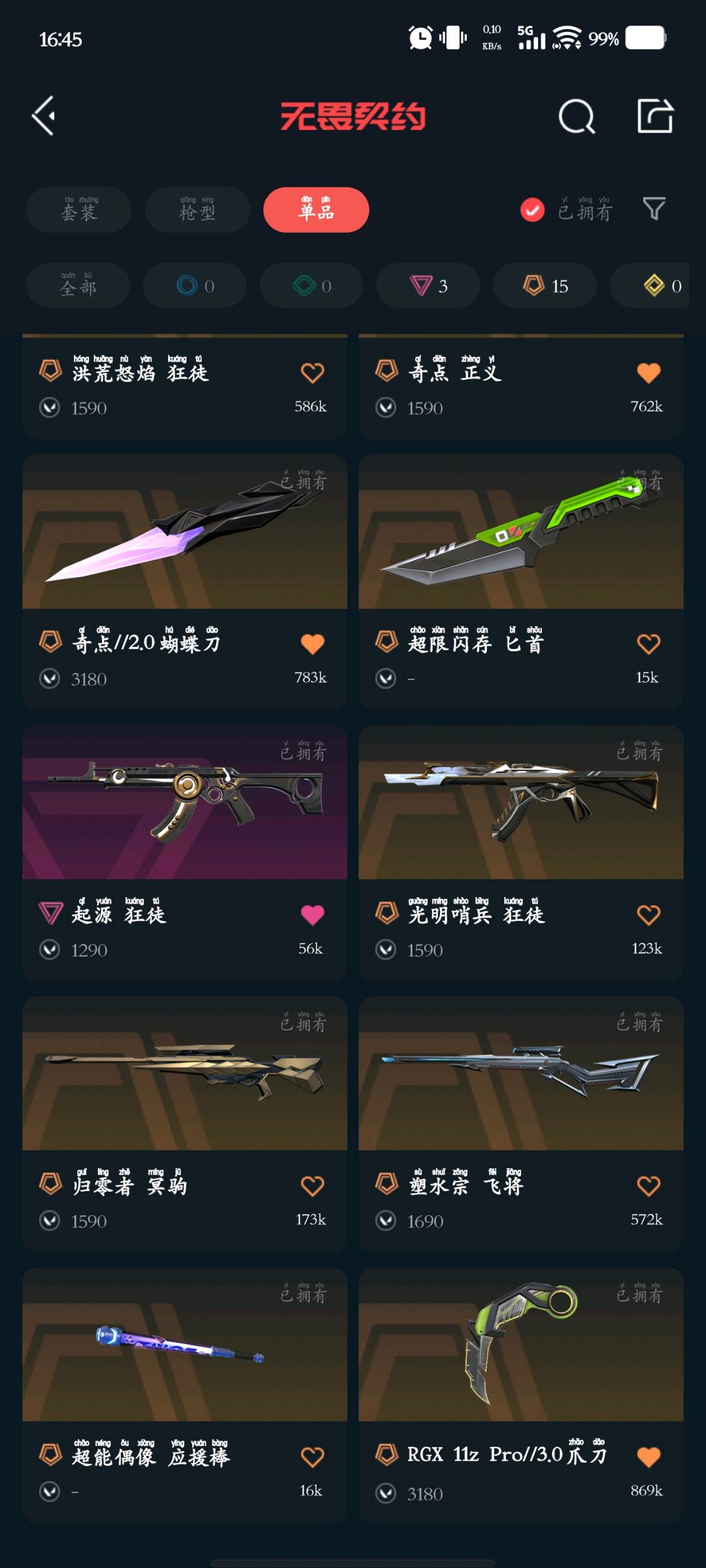
Task: Unlike the RGX 11z Pro//3.0 爪刀
Action: (x=648, y=1456)
